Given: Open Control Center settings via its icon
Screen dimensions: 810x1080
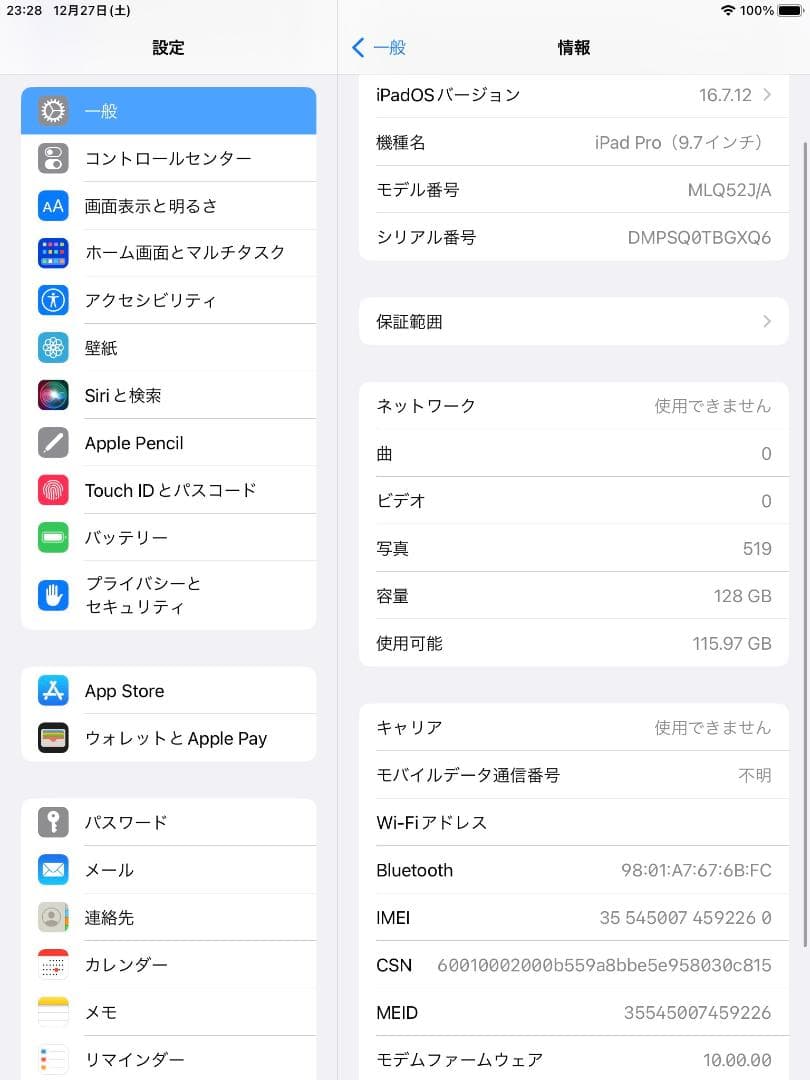Looking at the screenshot, I should coord(52,158).
